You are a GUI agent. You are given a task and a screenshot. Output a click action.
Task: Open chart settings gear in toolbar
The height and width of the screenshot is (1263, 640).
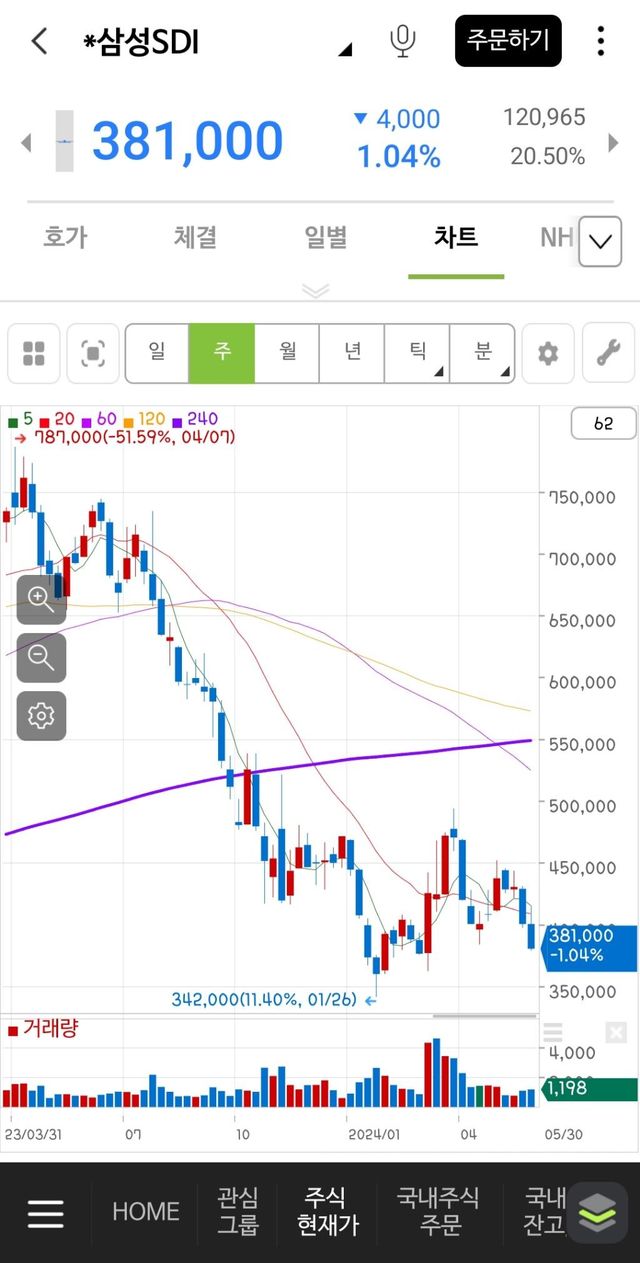click(x=548, y=353)
